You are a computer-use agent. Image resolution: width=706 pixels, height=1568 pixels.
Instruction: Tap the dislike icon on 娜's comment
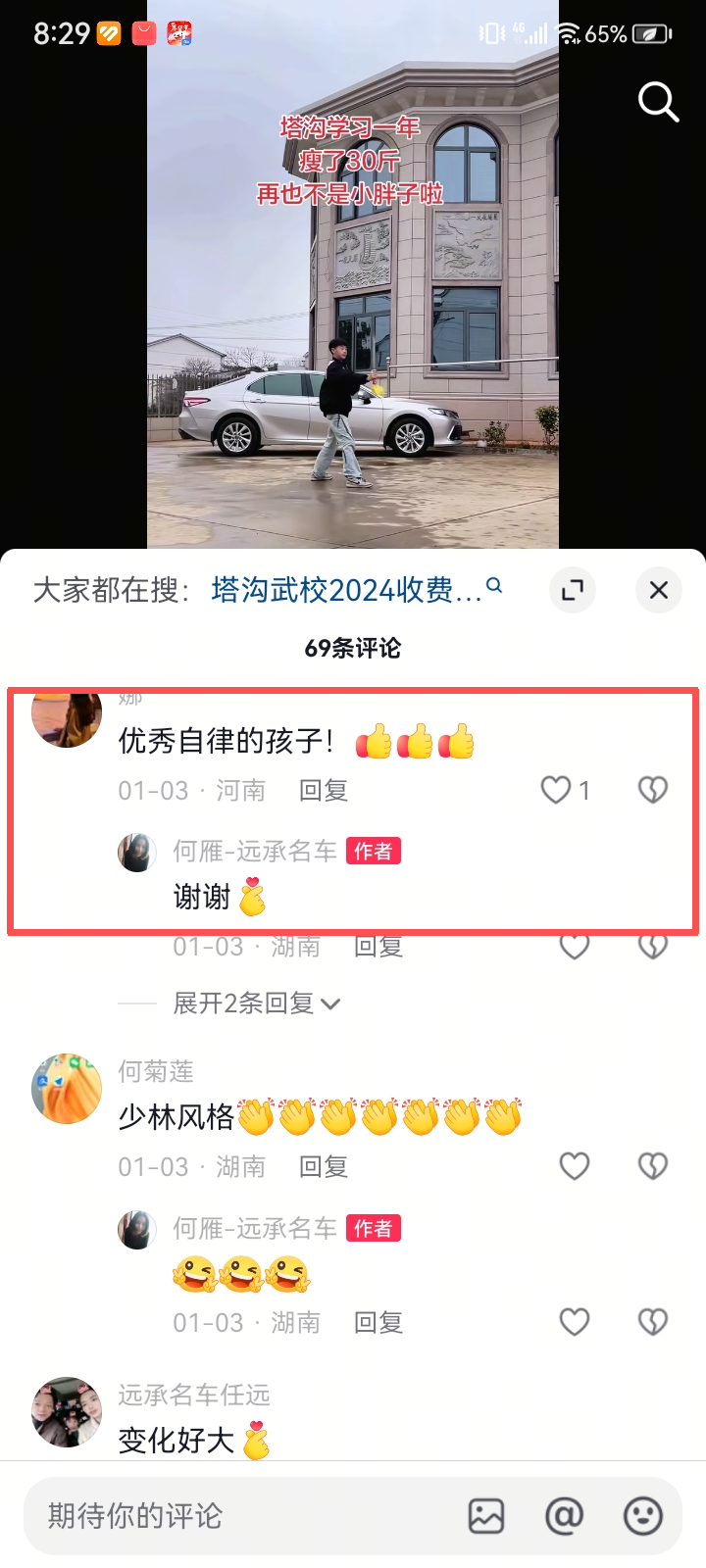tap(652, 789)
